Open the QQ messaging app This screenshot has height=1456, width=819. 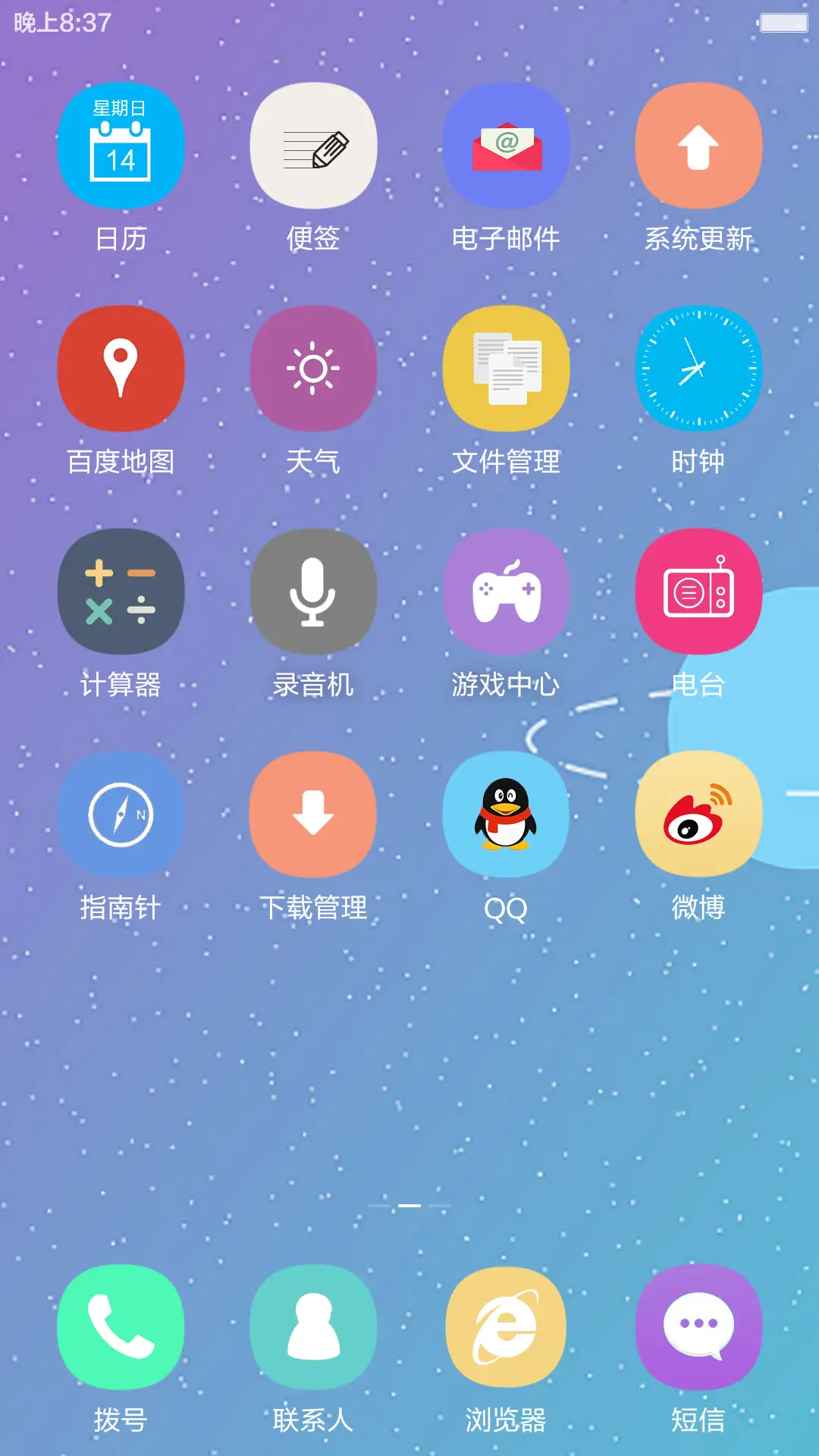click(x=506, y=813)
